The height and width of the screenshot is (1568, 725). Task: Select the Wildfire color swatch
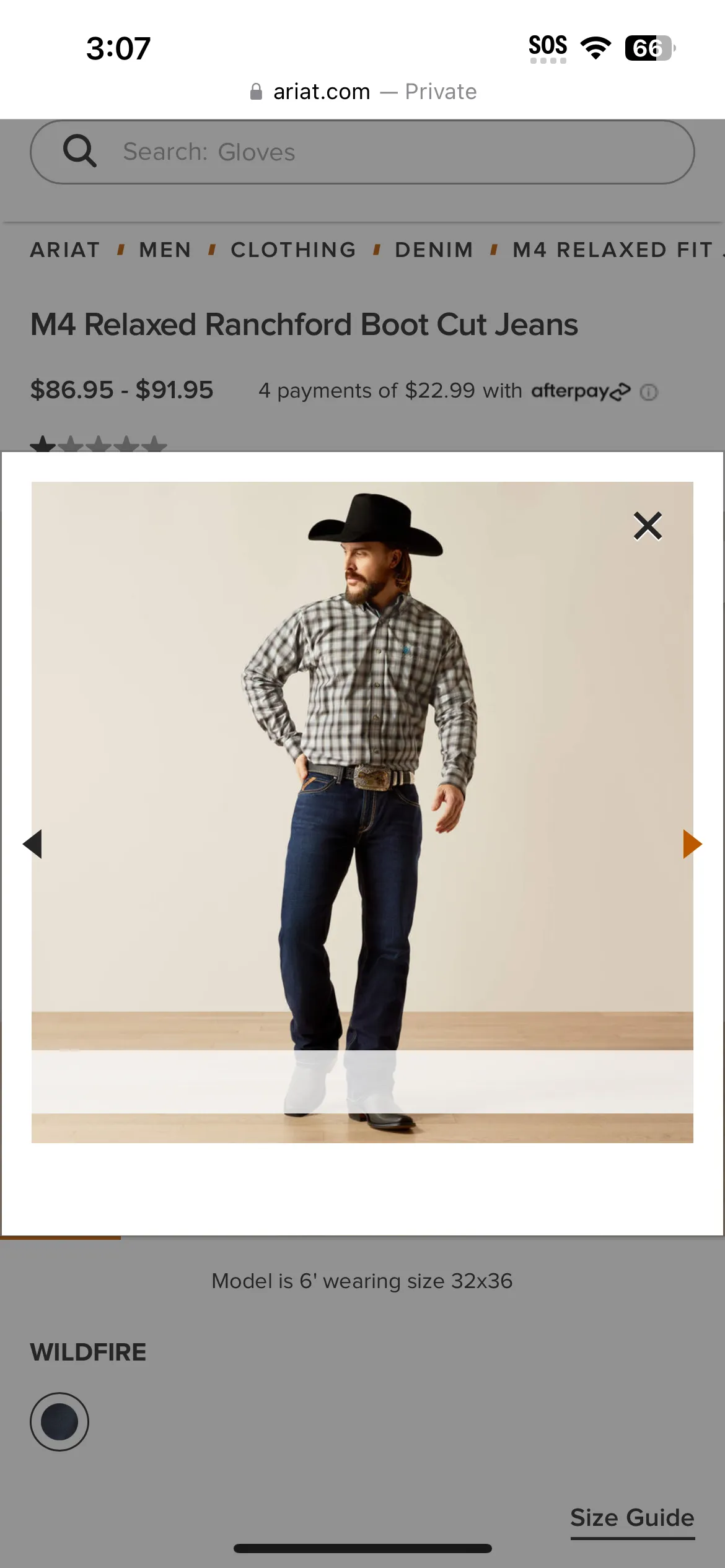click(59, 1421)
